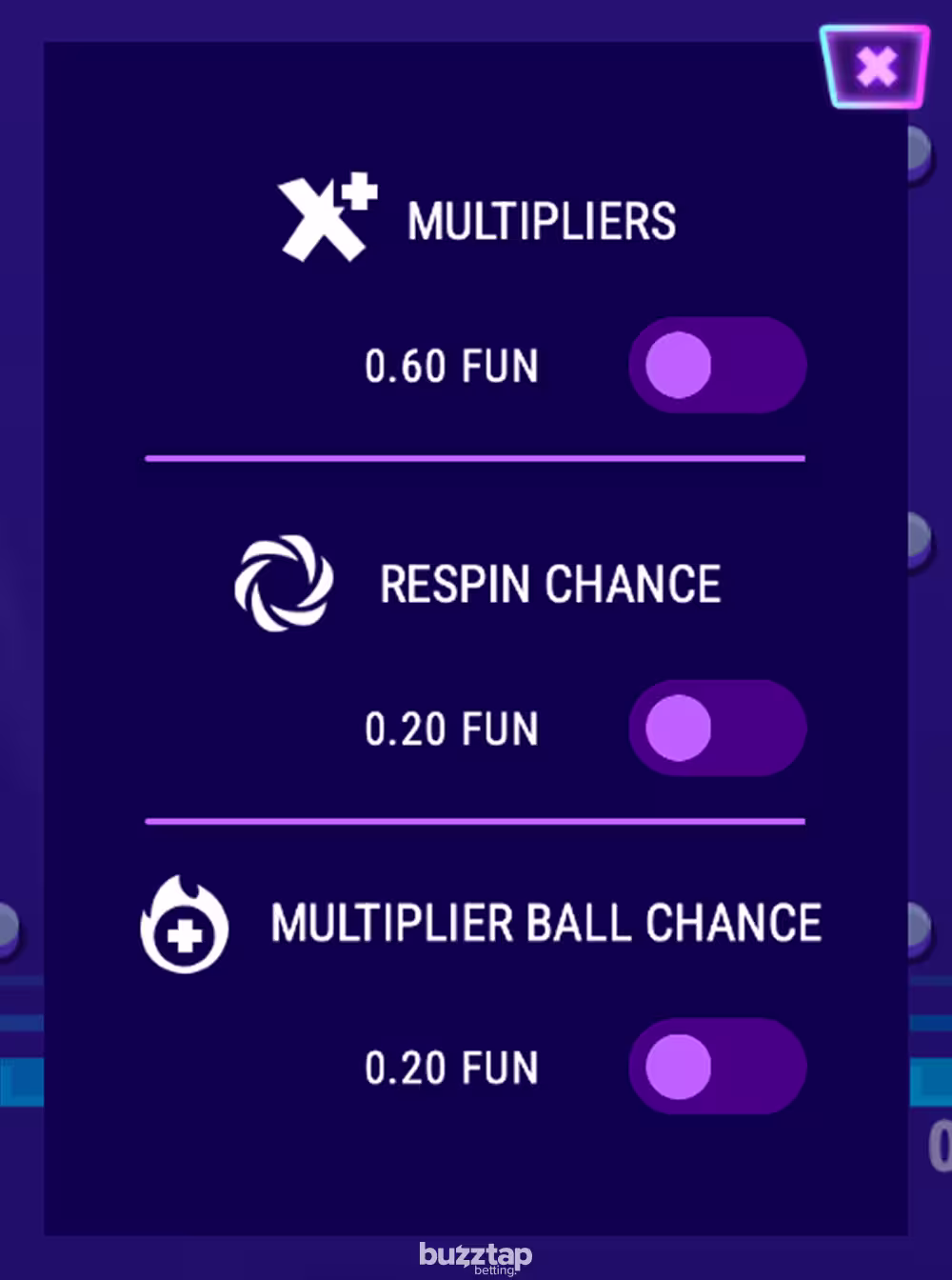Click the plus symbol inside the flame icon

pos(187,934)
